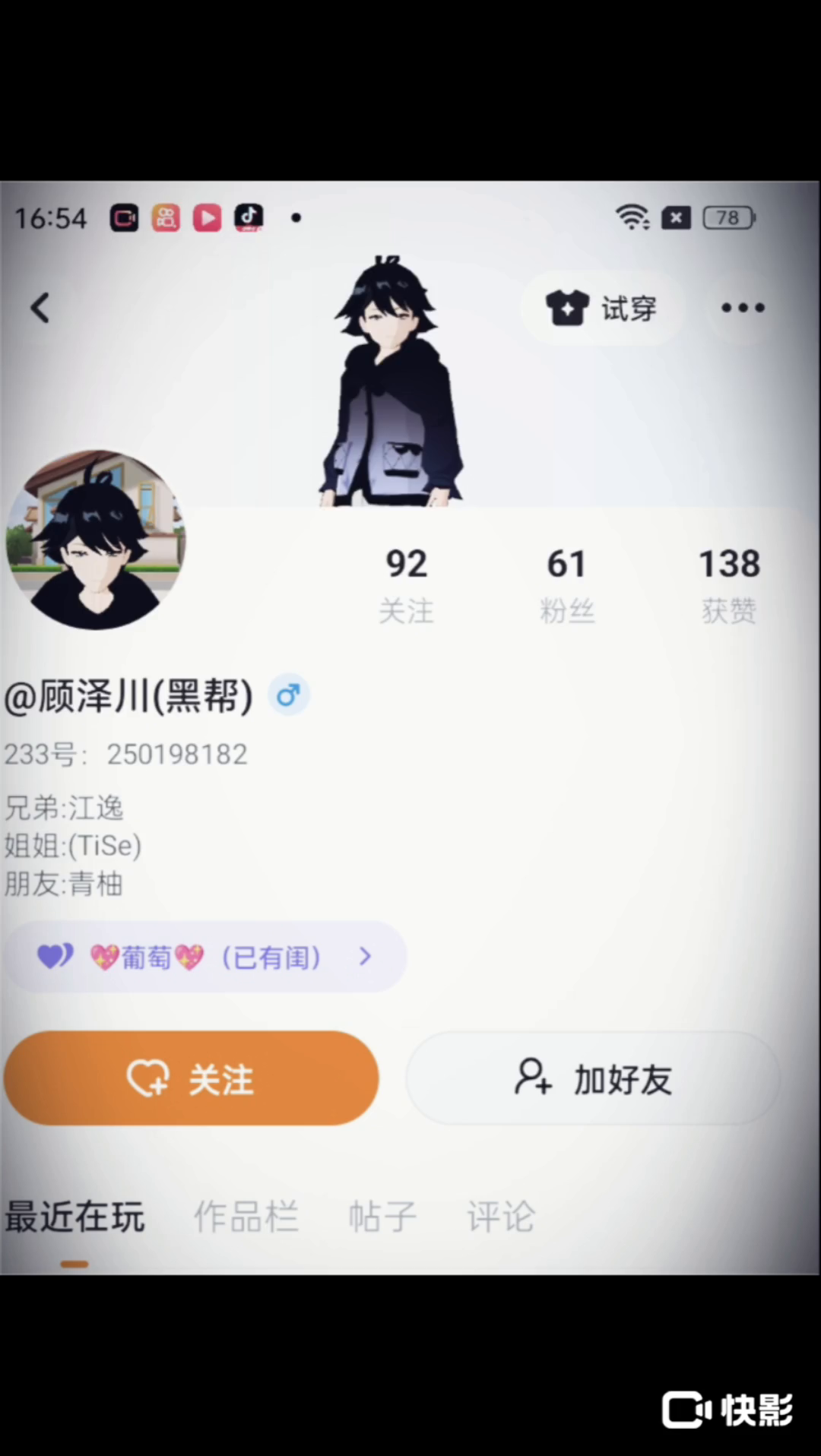Open the 葡萄 (已有闺) relationship chip
Viewport: 821px width, 1456px height.
pyautogui.click(x=205, y=957)
